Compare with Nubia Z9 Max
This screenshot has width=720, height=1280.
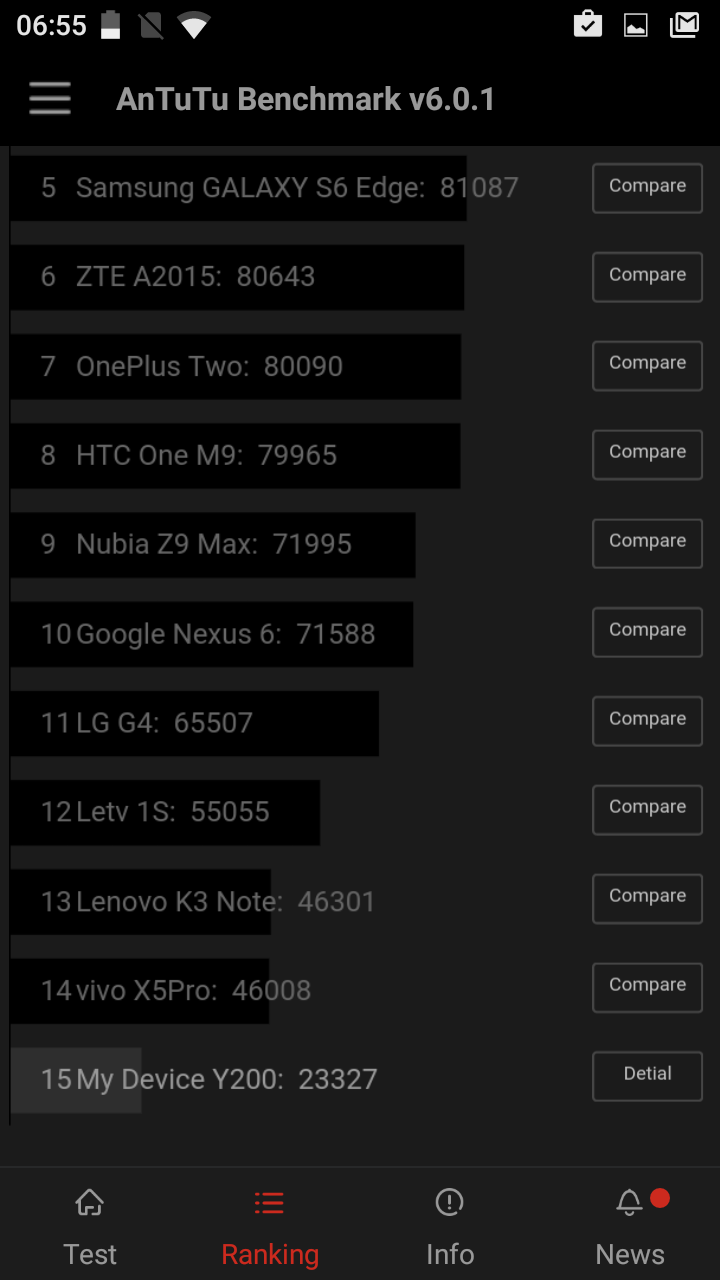tap(647, 543)
